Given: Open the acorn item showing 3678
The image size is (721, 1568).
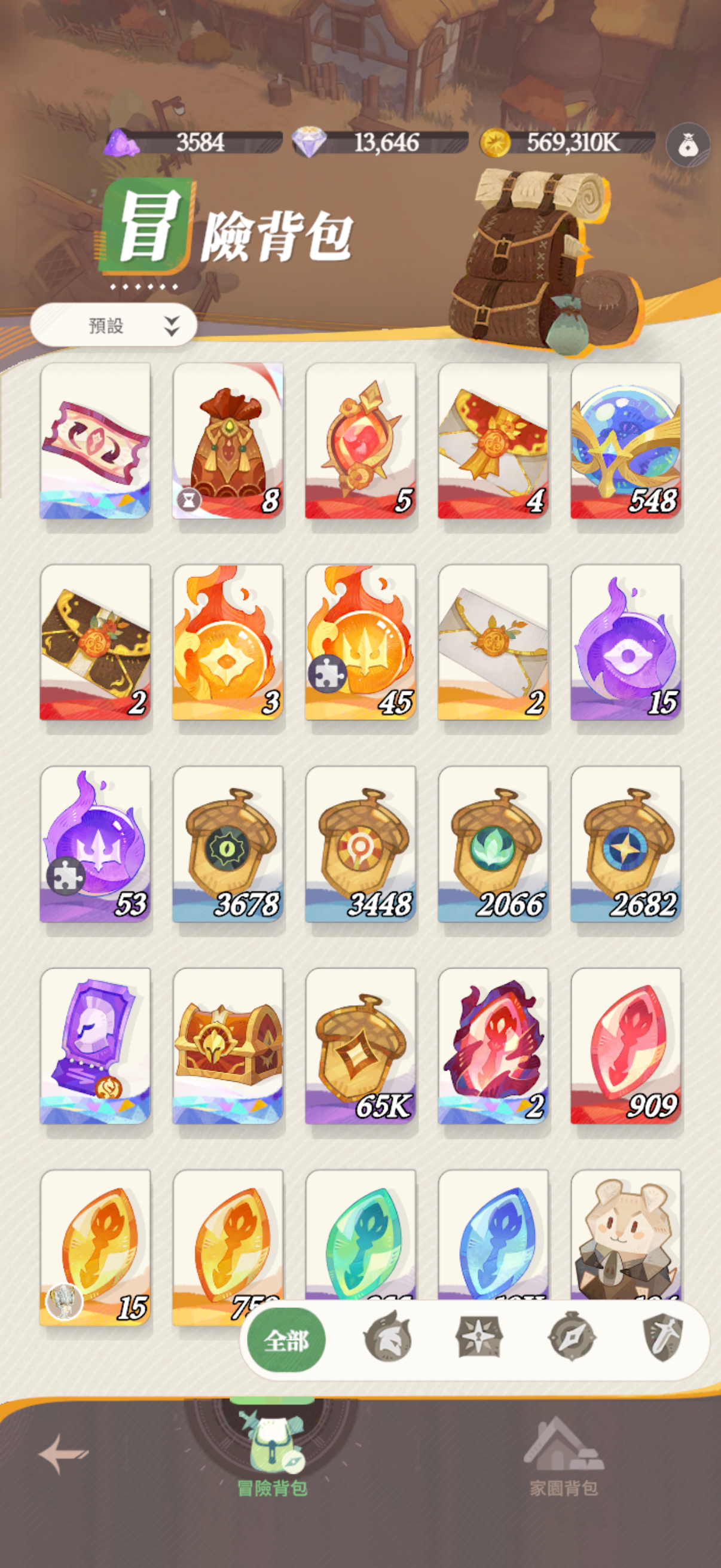Looking at the screenshot, I should pyautogui.click(x=228, y=844).
